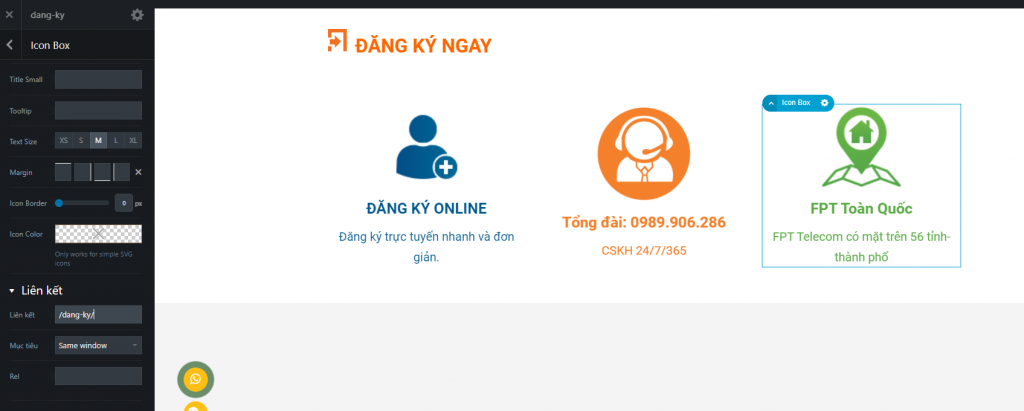Focus the Tooltip input field
The height and width of the screenshot is (411, 1024).
point(98,110)
